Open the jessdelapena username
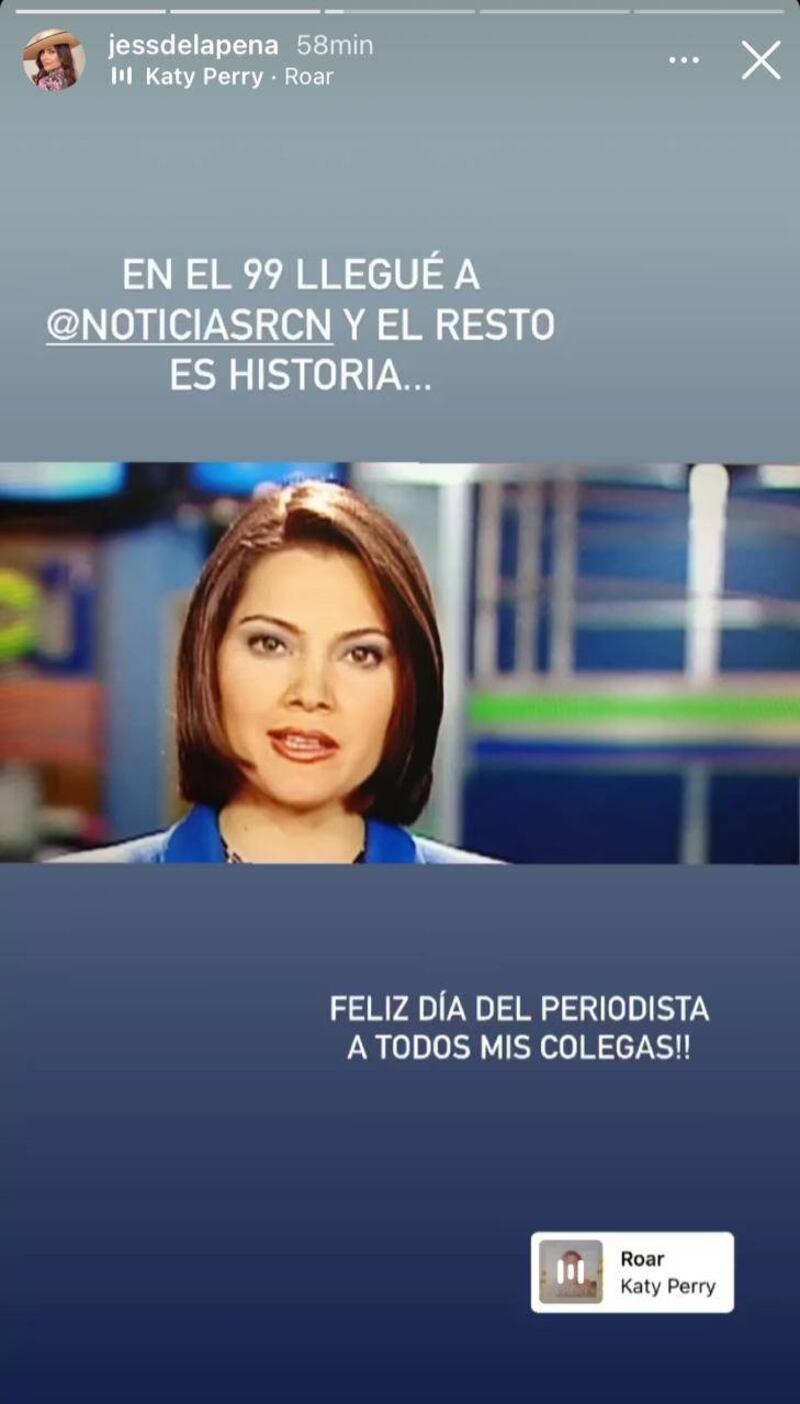This screenshot has height=1404, width=800. 193,45
